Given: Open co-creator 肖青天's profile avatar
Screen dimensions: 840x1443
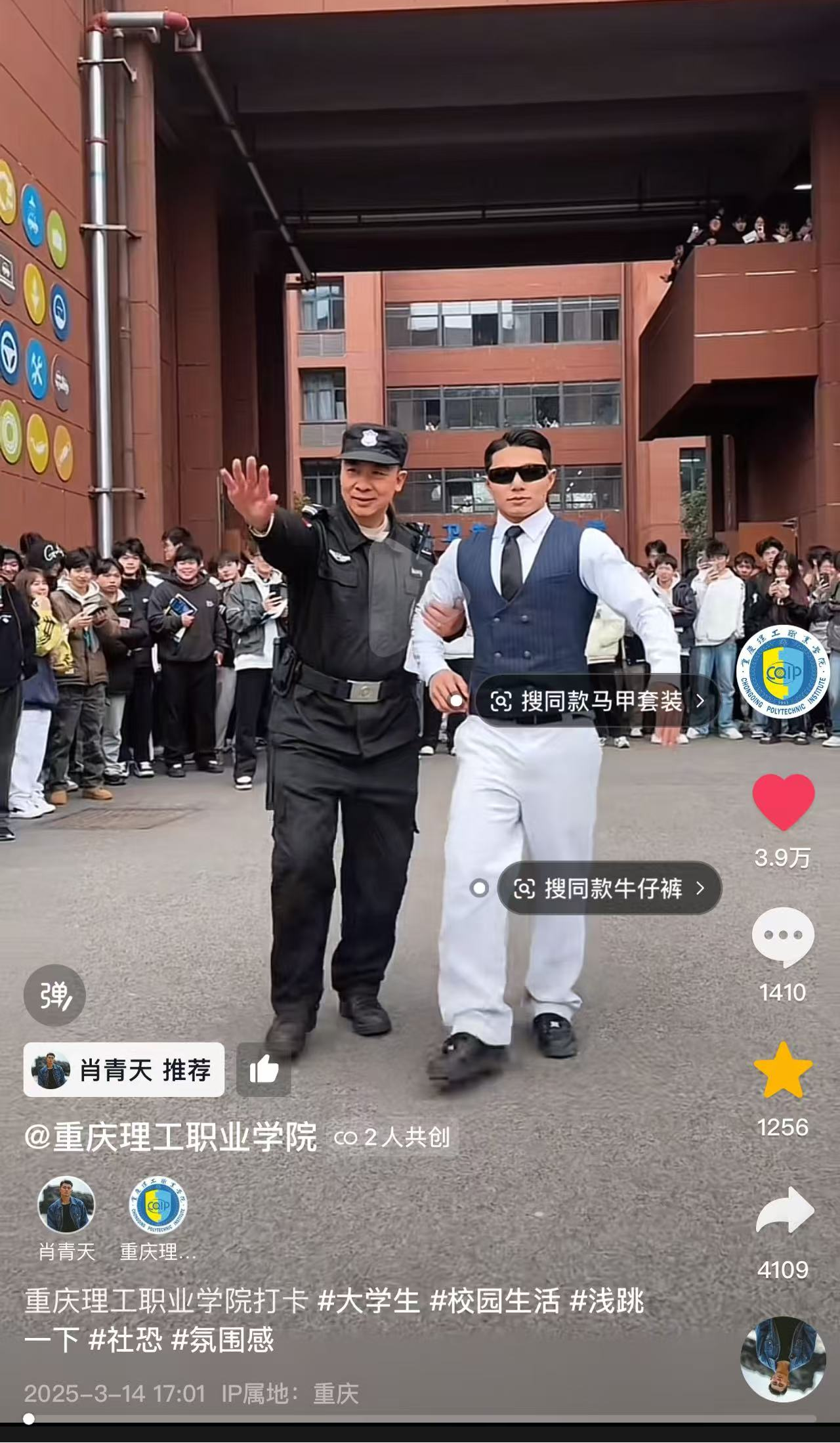Looking at the screenshot, I should [66, 1205].
